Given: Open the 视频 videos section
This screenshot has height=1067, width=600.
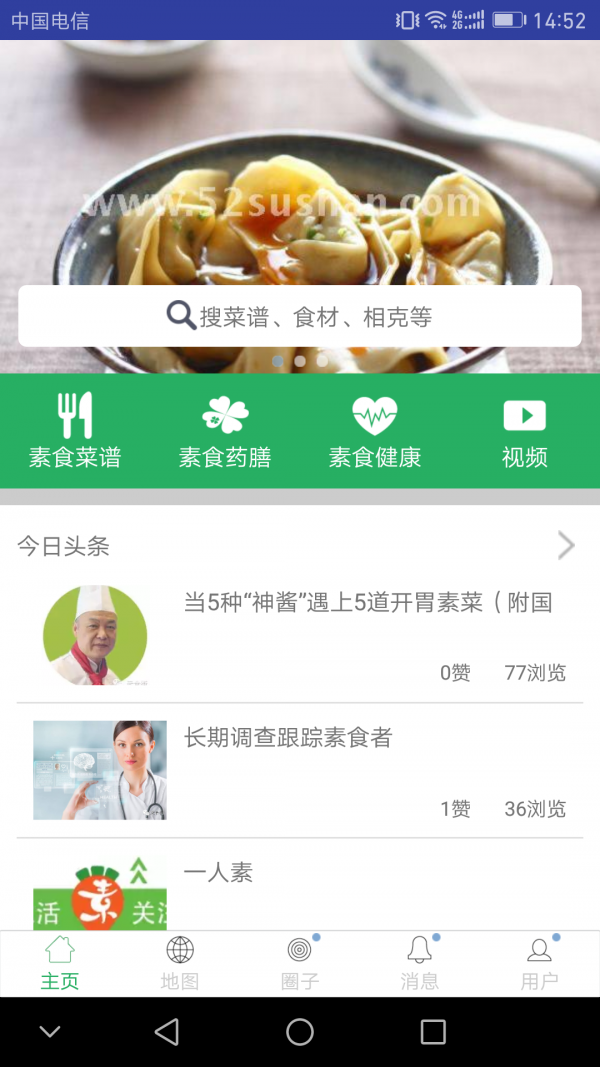Looking at the screenshot, I should [x=524, y=431].
